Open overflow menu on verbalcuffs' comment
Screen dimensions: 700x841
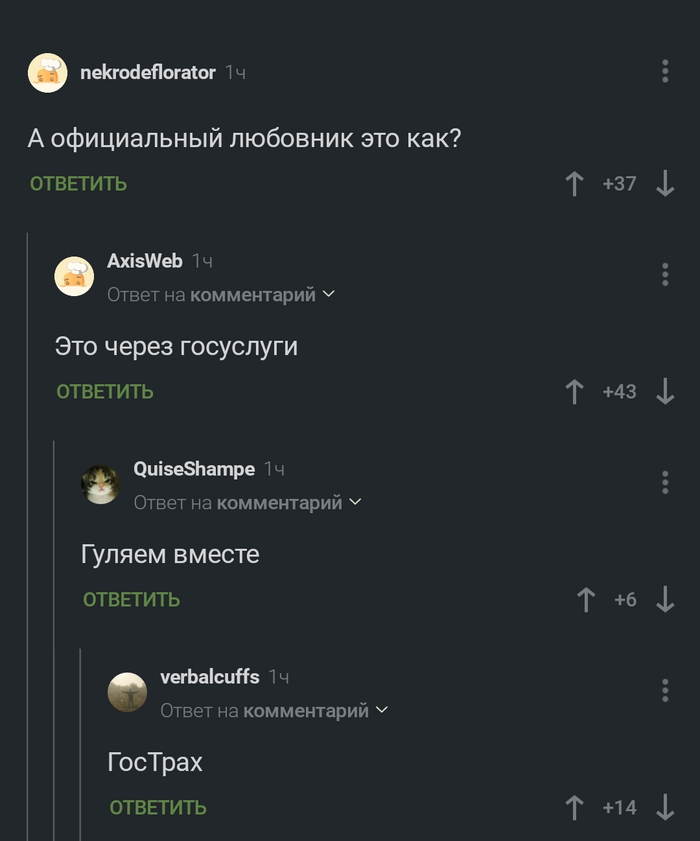click(665, 690)
